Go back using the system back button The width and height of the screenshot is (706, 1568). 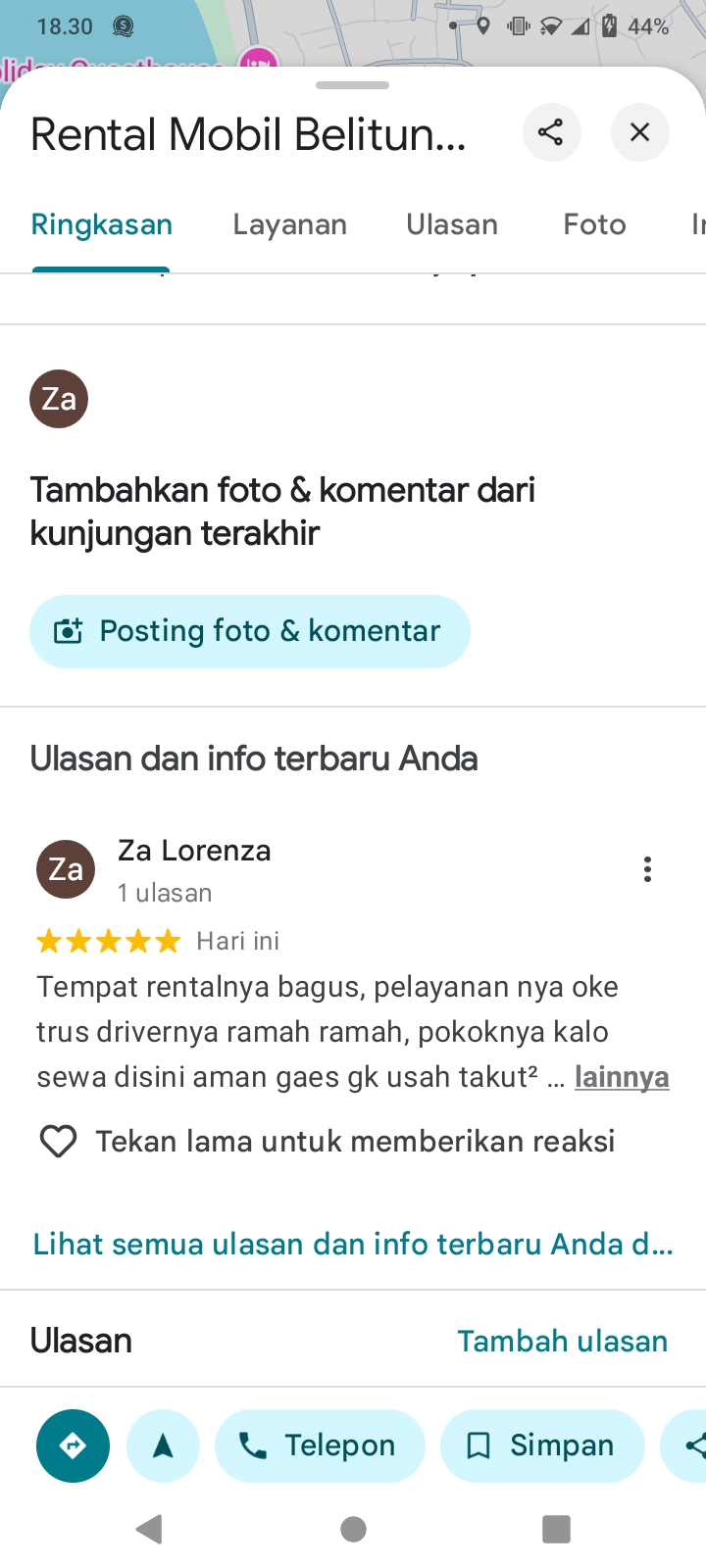[x=149, y=1529]
